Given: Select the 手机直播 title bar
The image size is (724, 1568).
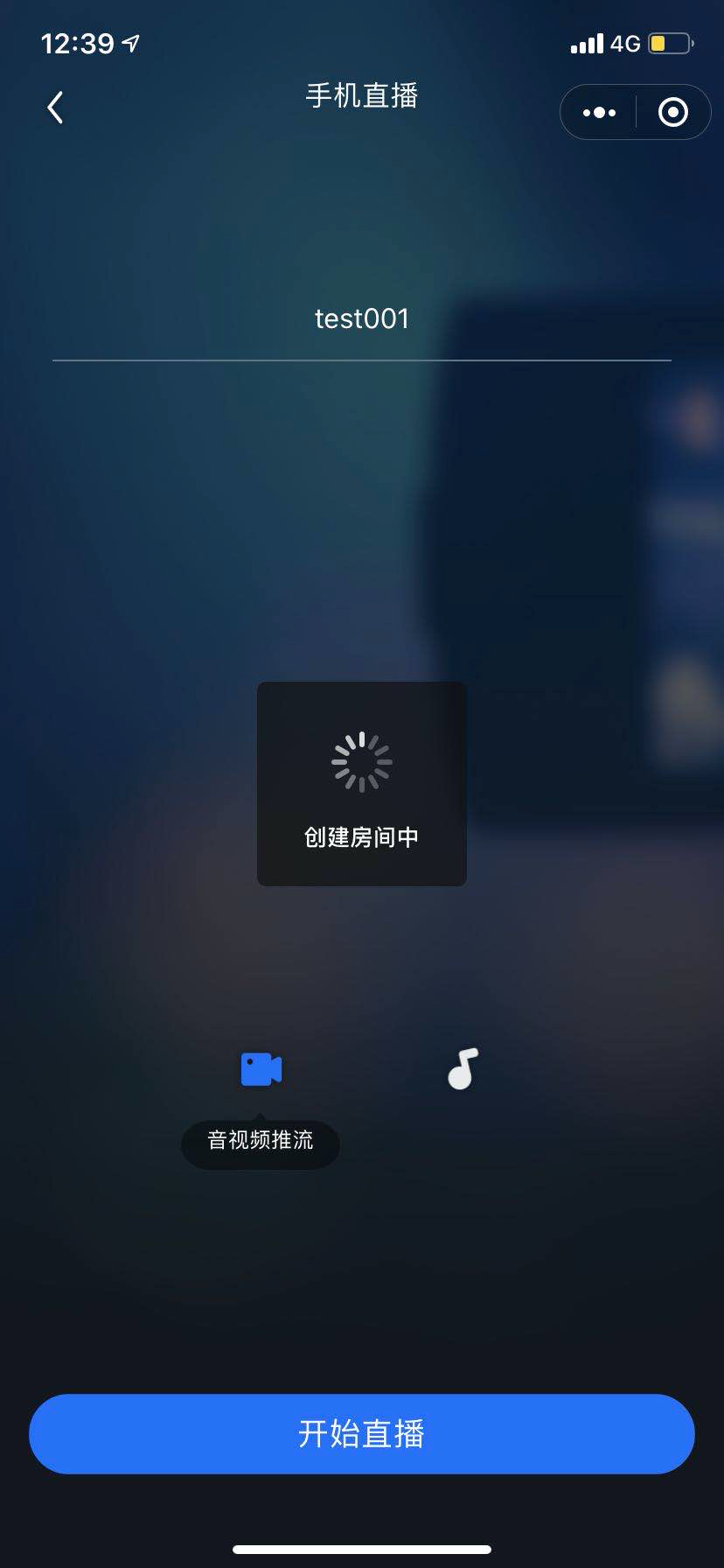Looking at the screenshot, I should click(x=361, y=98).
